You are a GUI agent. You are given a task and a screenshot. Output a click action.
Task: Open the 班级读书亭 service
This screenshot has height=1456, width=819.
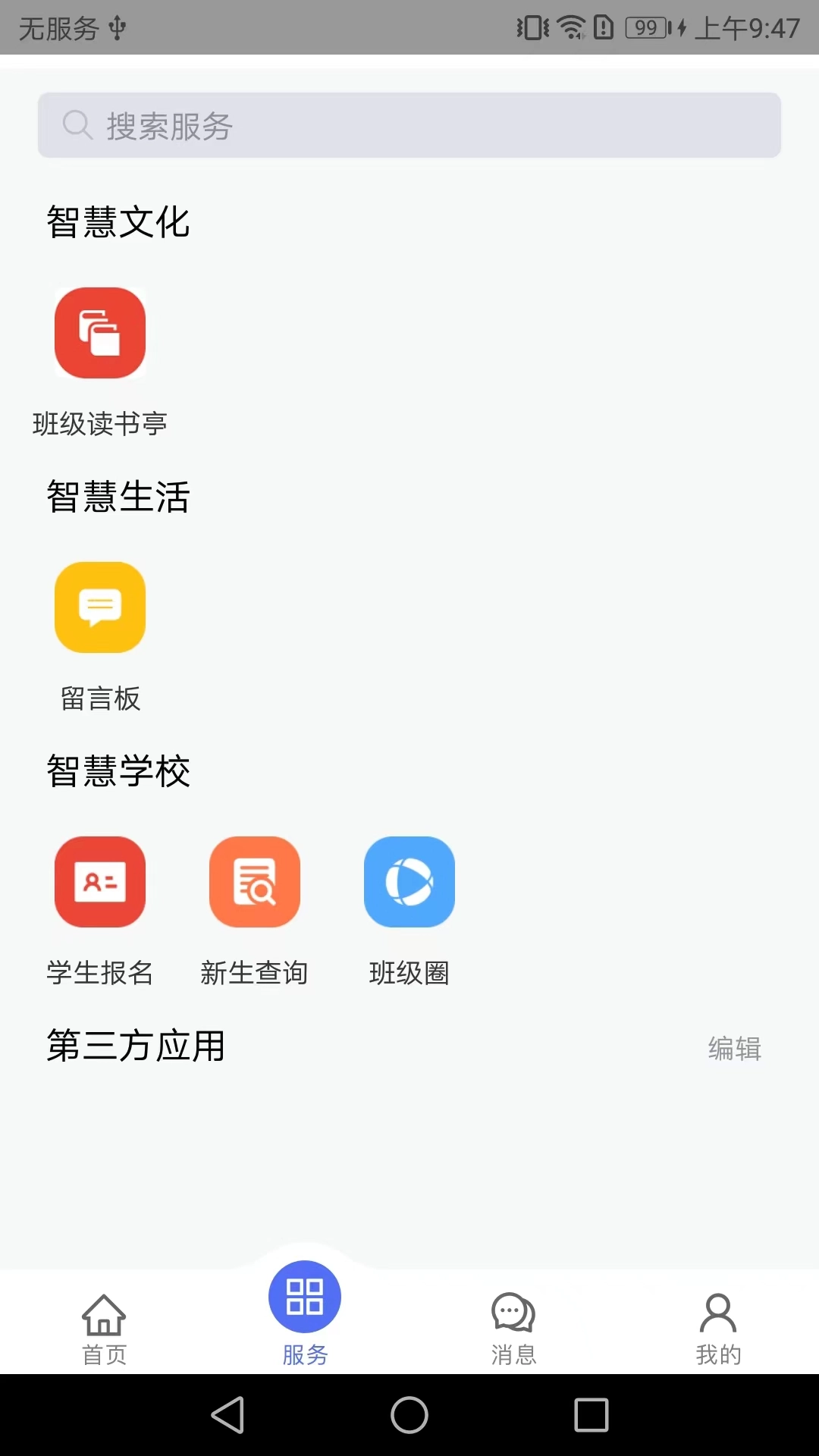(100, 334)
